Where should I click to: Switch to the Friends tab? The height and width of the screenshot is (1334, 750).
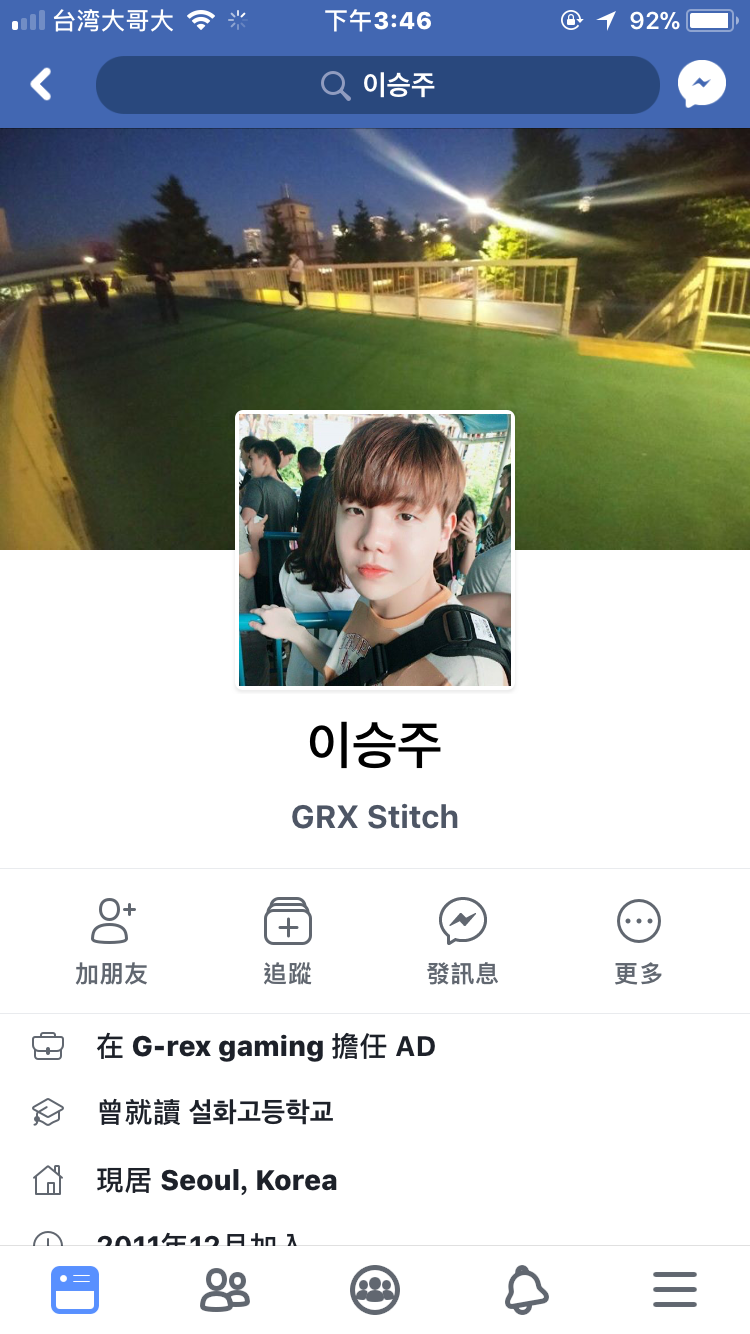coord(225,1289)
